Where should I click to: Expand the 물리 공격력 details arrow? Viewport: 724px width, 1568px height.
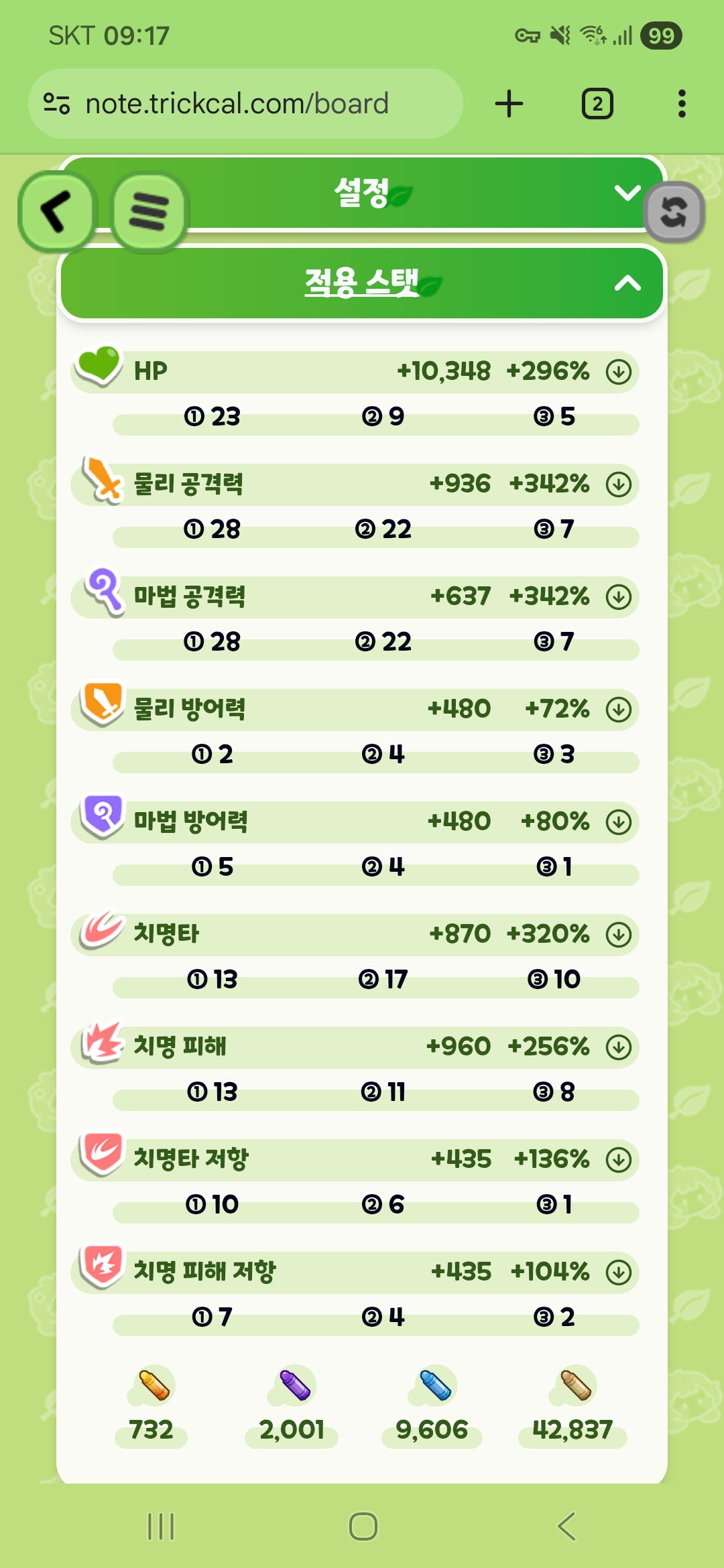coord(618,484)
